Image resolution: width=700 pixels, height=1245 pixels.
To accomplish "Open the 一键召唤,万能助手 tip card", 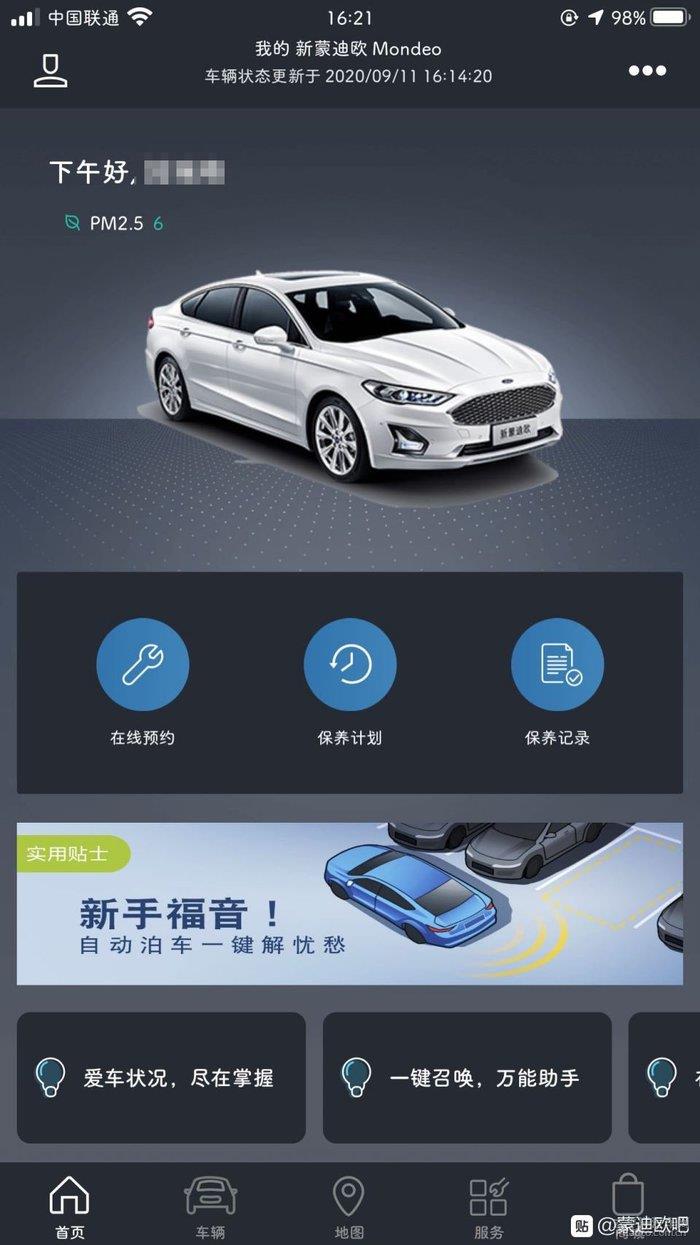I will [x=467, y=1077].
